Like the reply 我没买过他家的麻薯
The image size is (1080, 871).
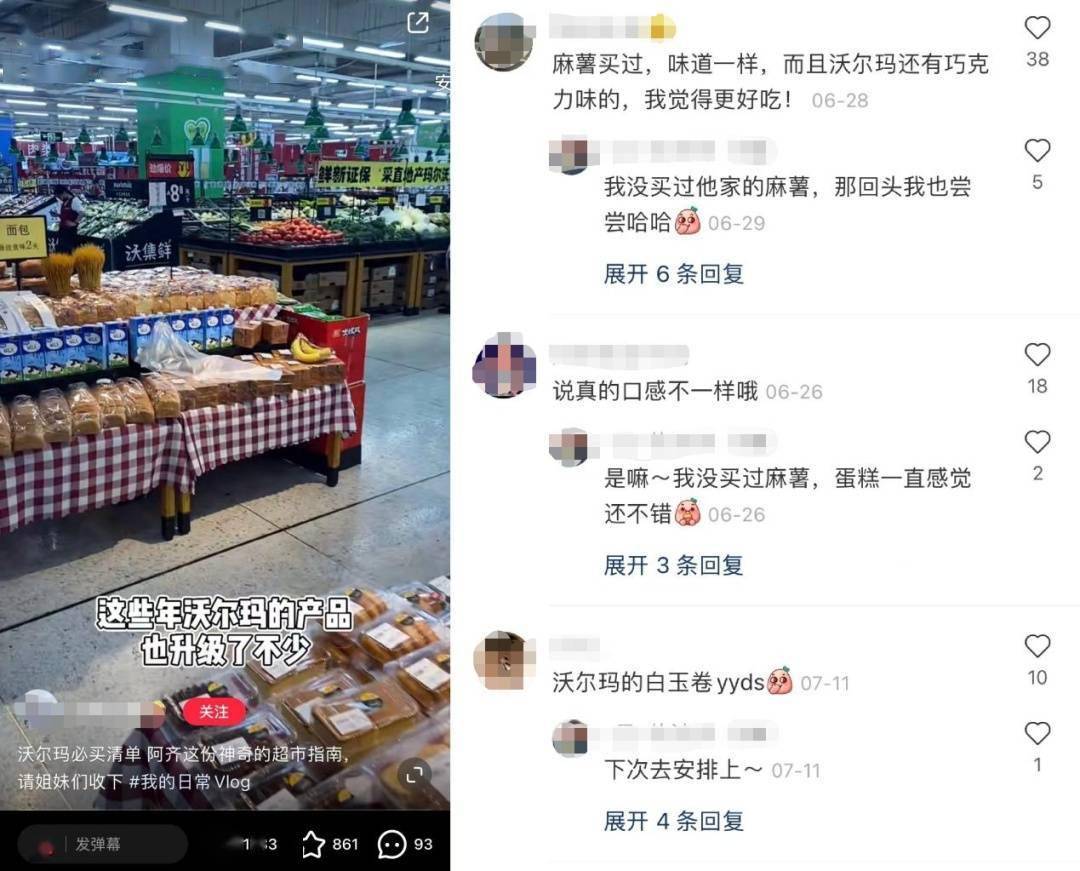pyautogui.click(x=1037, y=151)
